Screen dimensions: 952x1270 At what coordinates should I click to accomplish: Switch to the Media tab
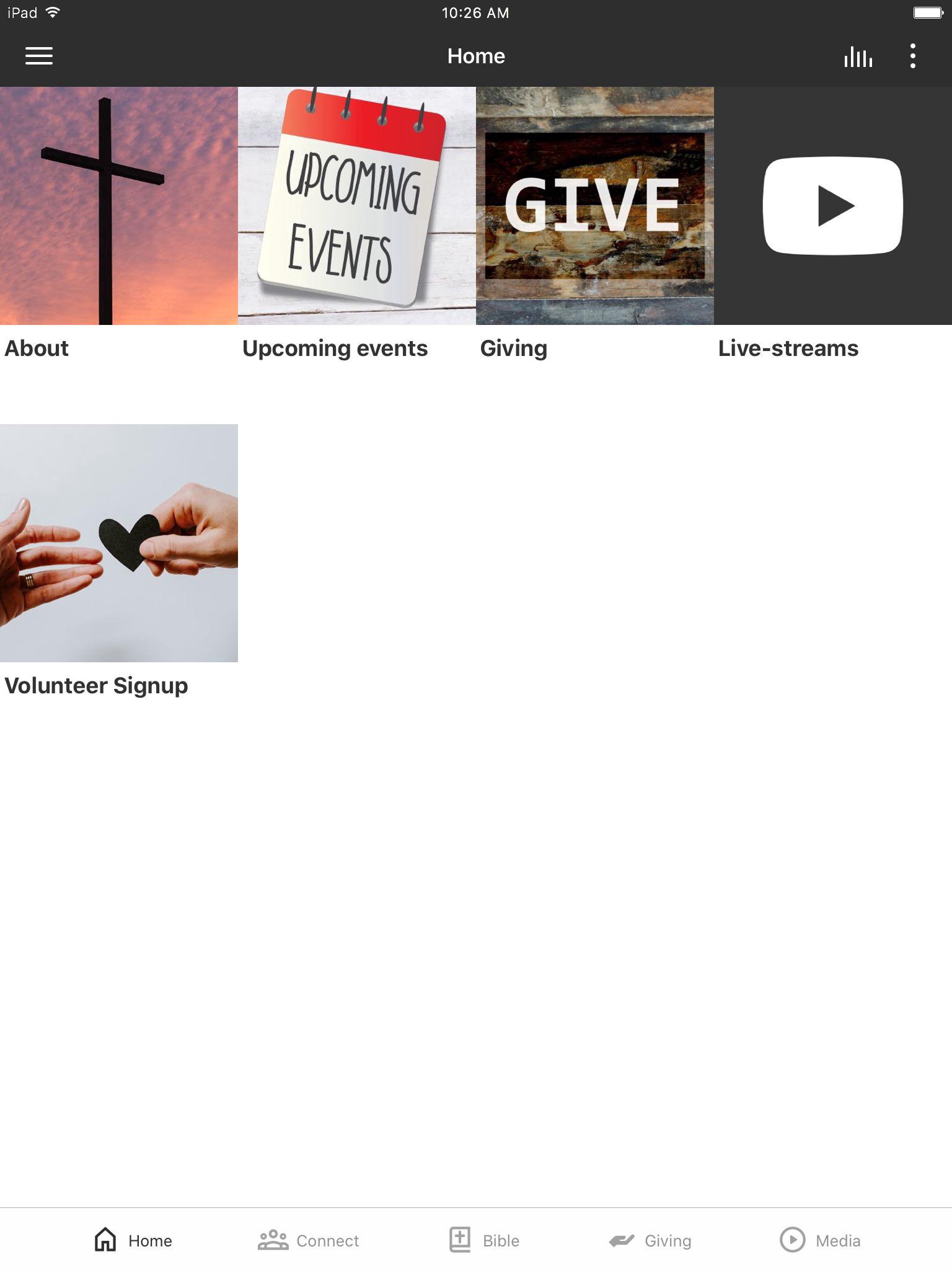click(820, 1240)
